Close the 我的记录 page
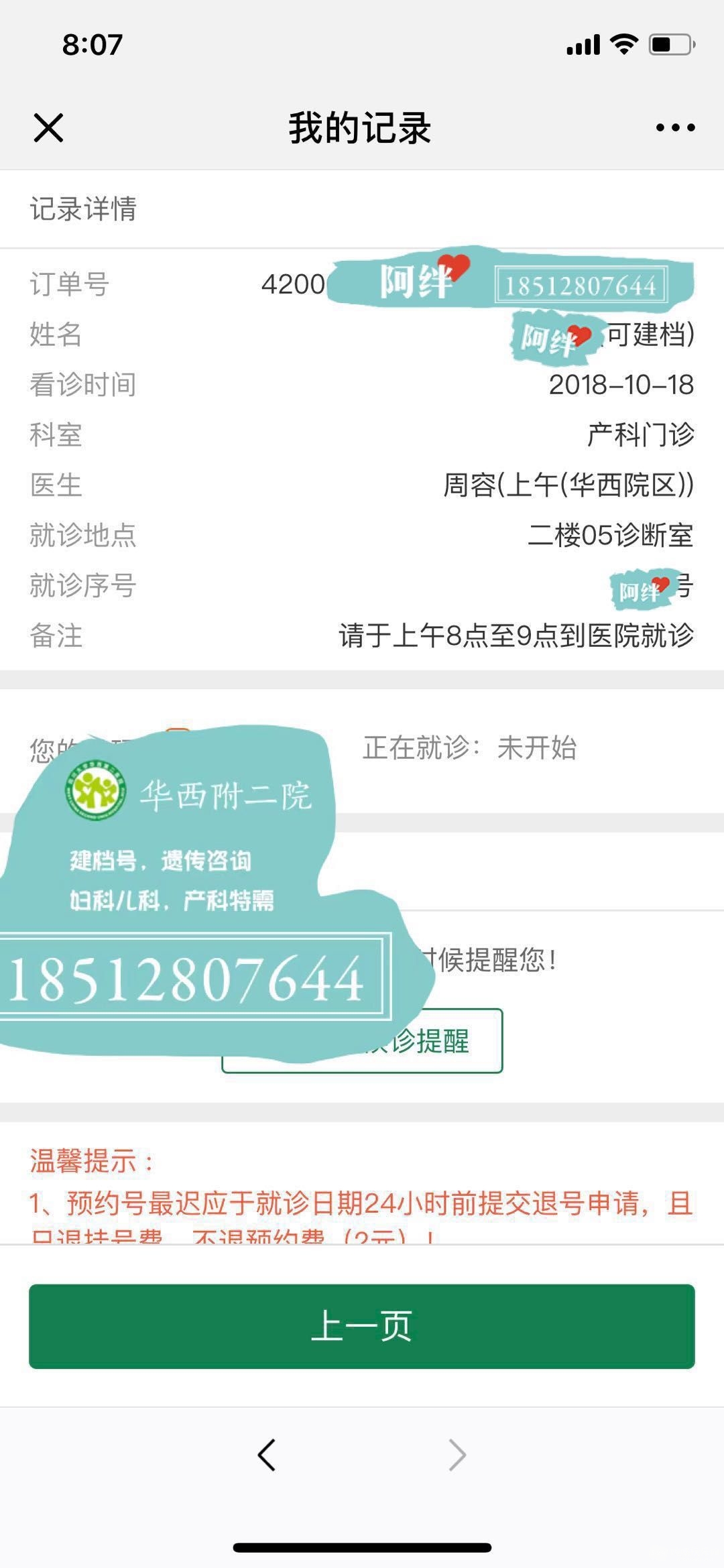This screenshot has width=724, height=1568. (48, 127)
